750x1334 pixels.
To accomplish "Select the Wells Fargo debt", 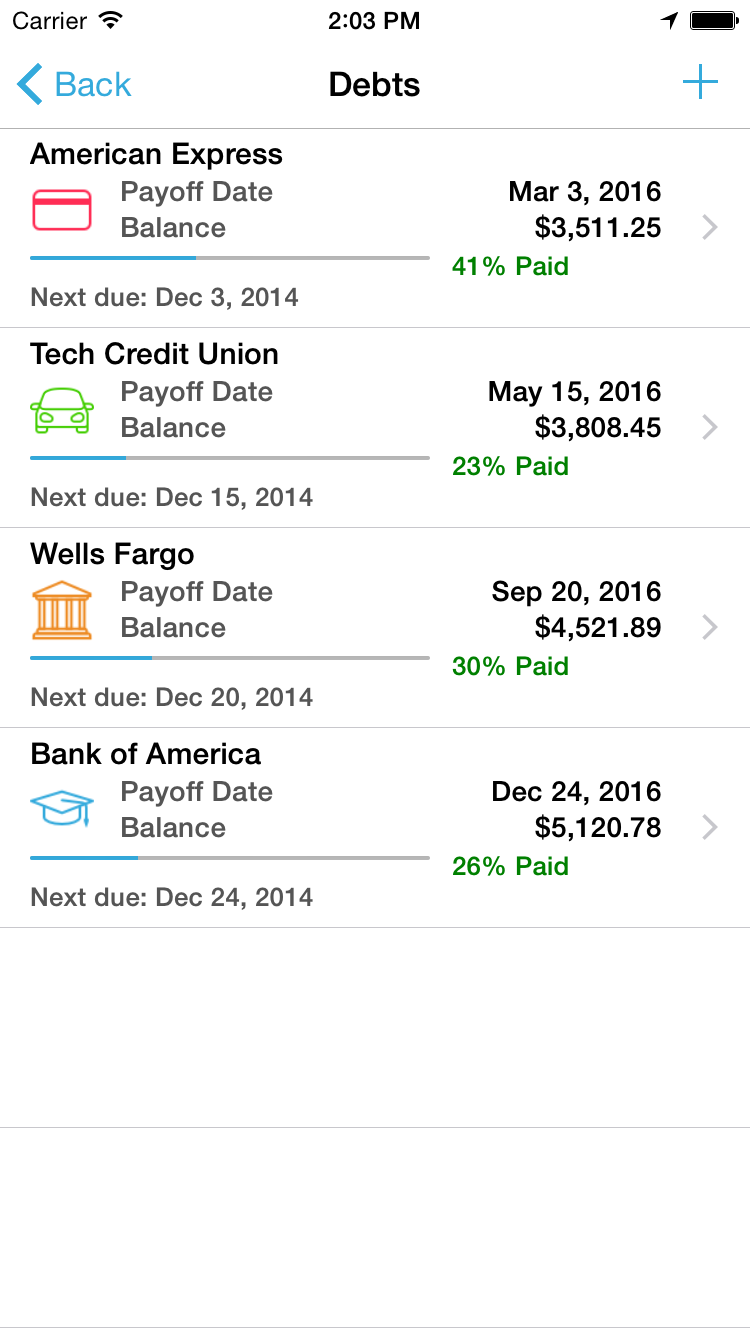I will tap(375, 628).
